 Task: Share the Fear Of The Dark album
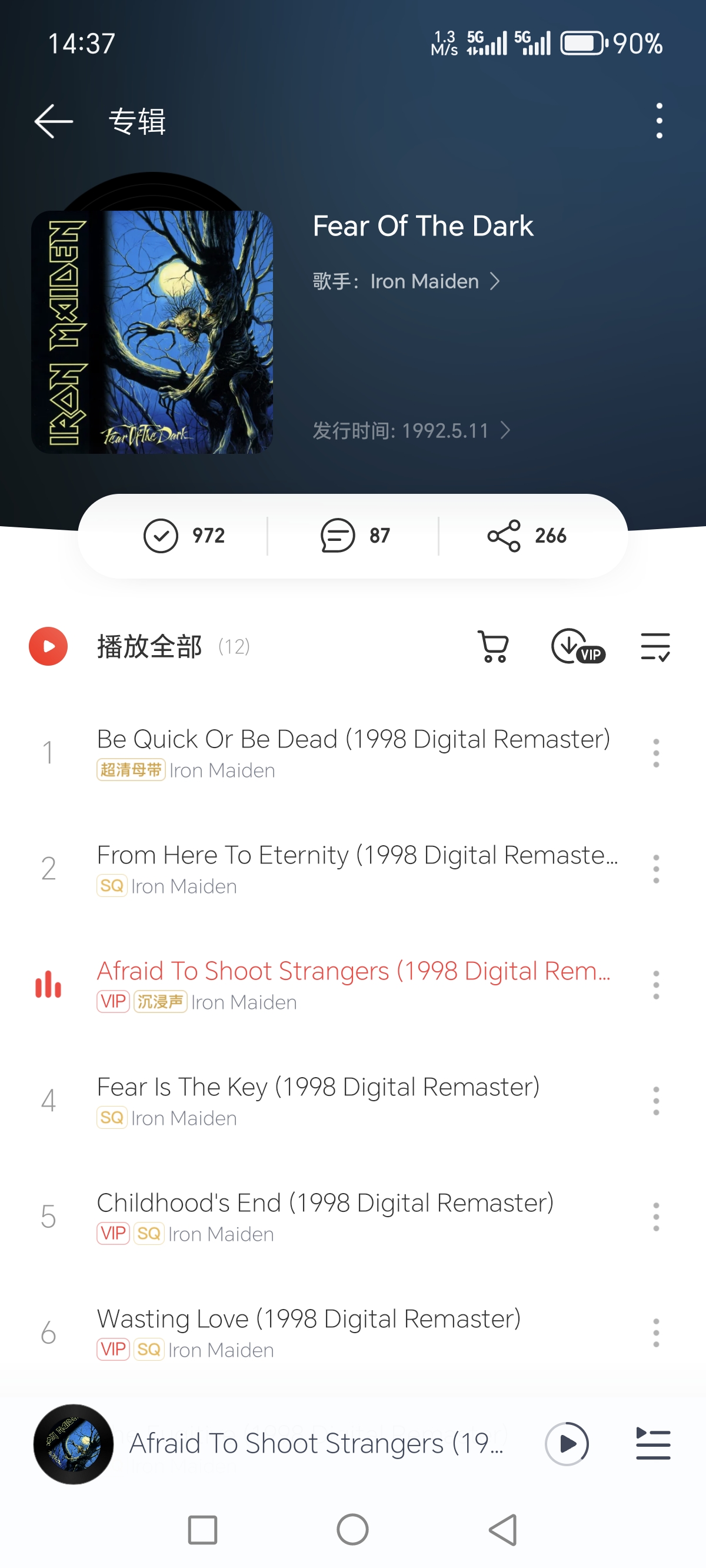tap(527, 536)
